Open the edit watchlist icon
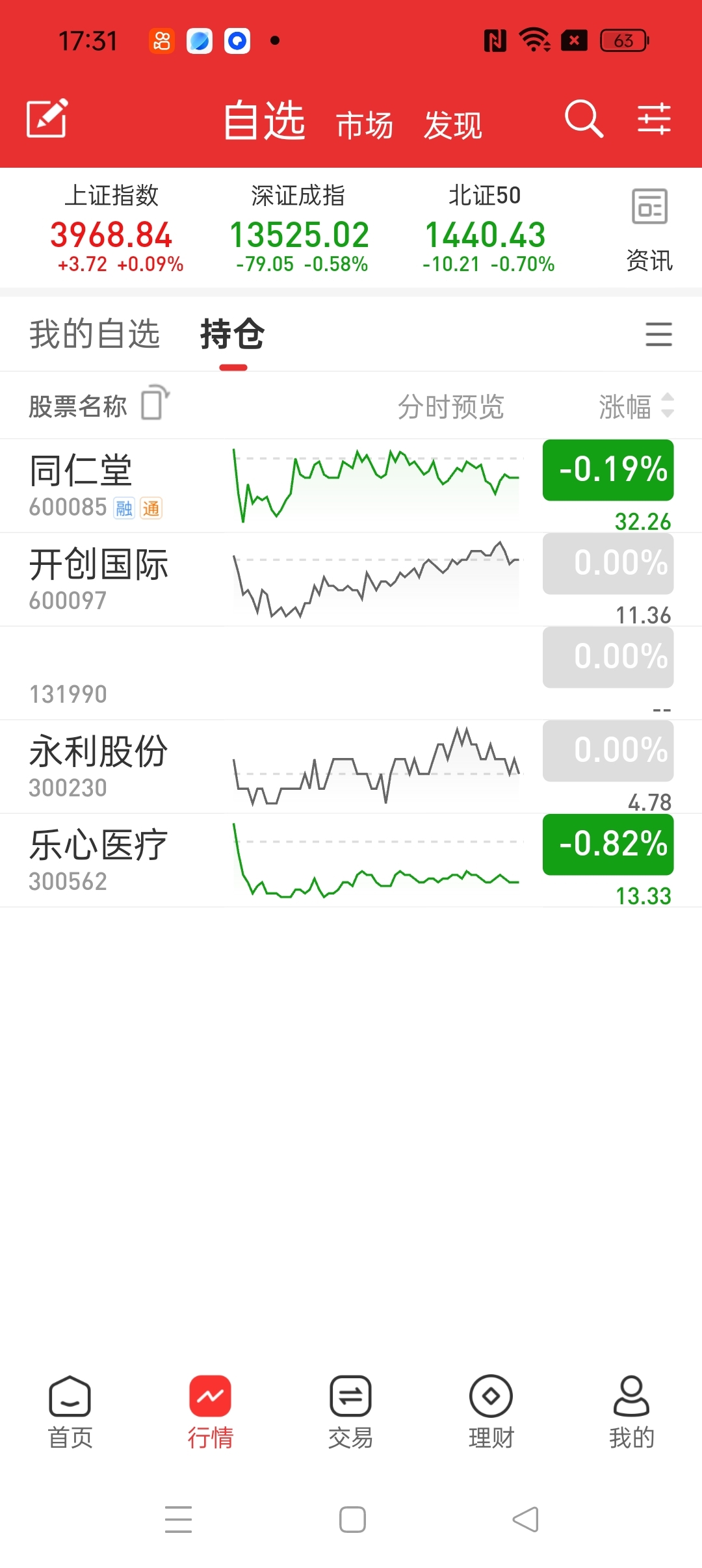 point(47,118)
